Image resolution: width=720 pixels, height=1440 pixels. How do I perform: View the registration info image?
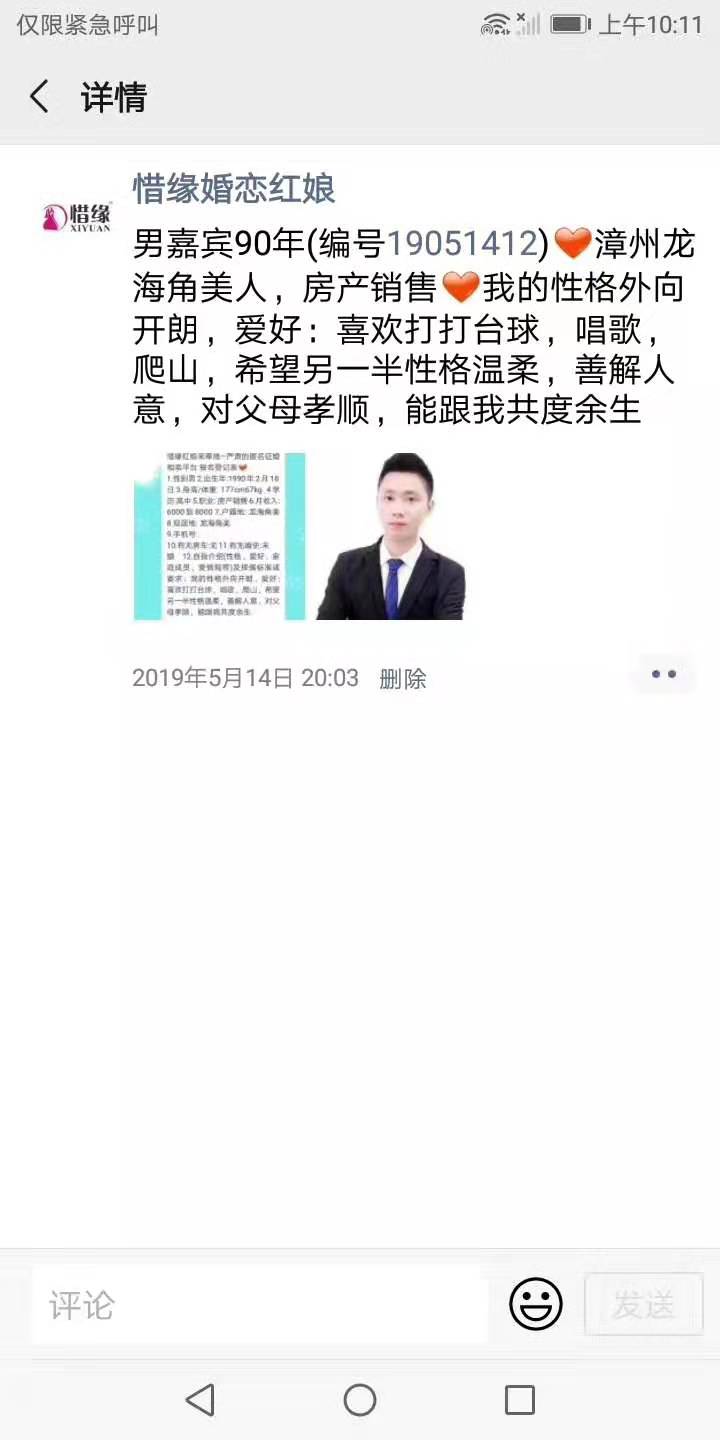click(219, 536)
